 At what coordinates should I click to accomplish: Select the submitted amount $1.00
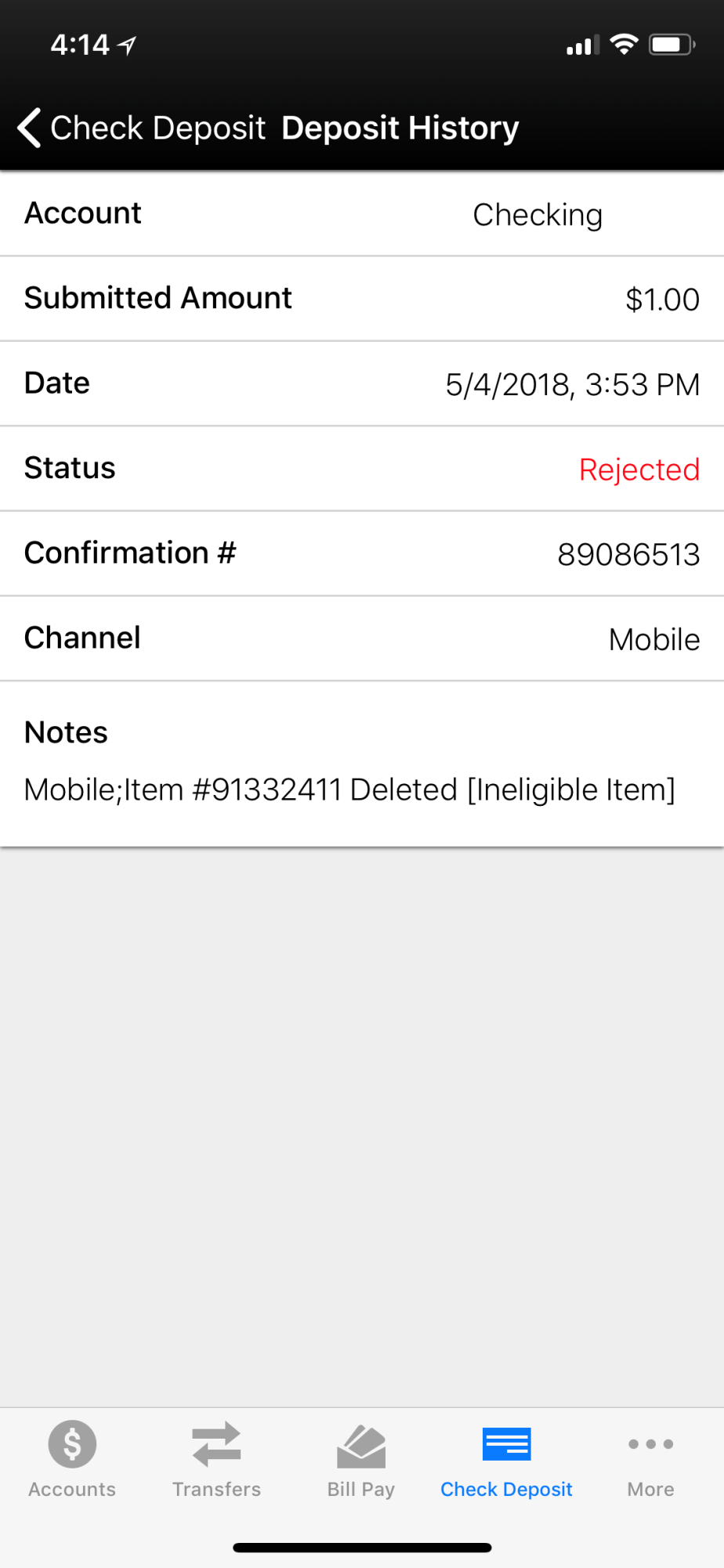coord(662,299)
